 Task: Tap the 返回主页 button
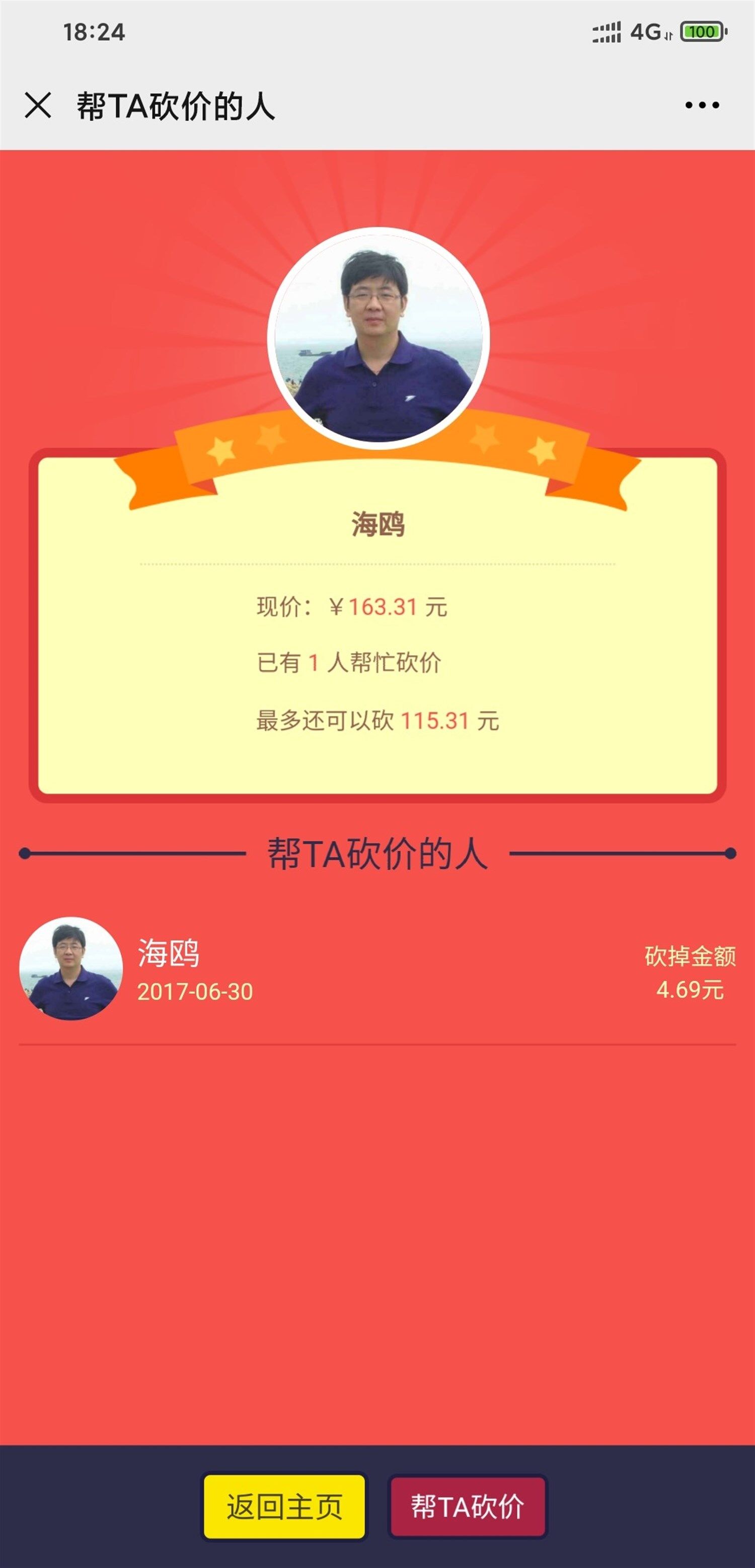(284, 1506)
